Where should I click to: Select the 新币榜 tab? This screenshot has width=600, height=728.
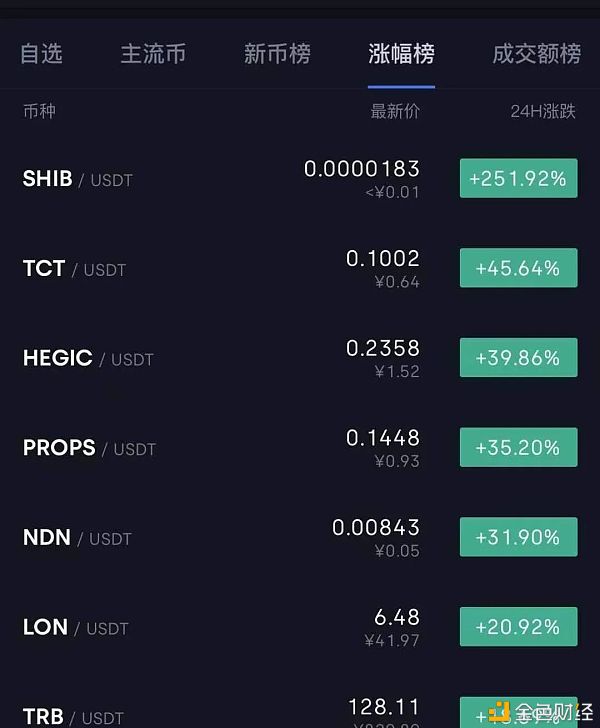pyautogui.click(x=277, y=54)
